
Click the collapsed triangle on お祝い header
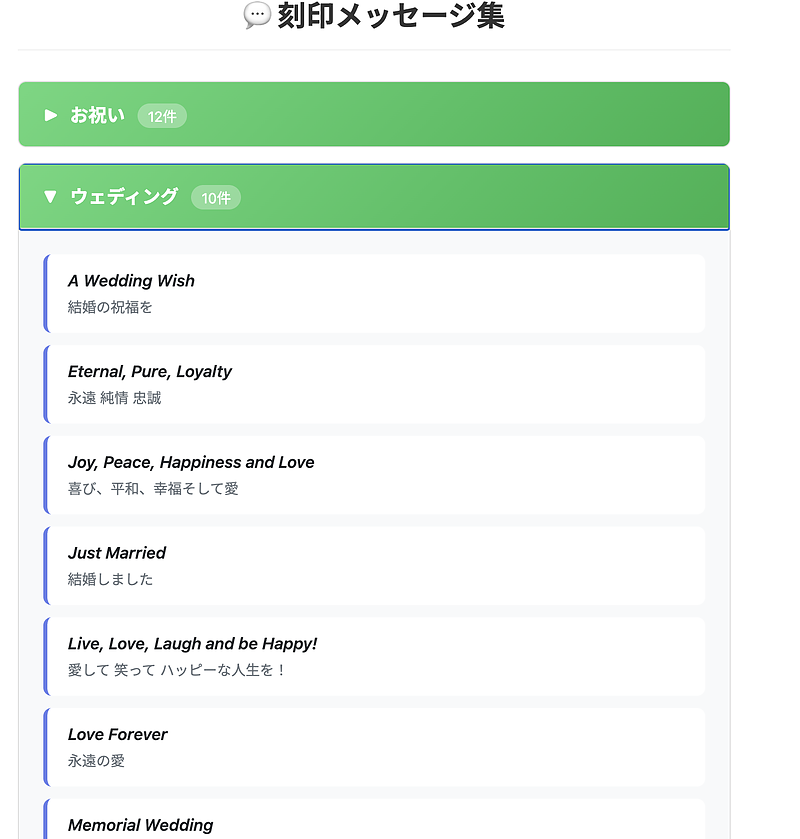[50, 115]
